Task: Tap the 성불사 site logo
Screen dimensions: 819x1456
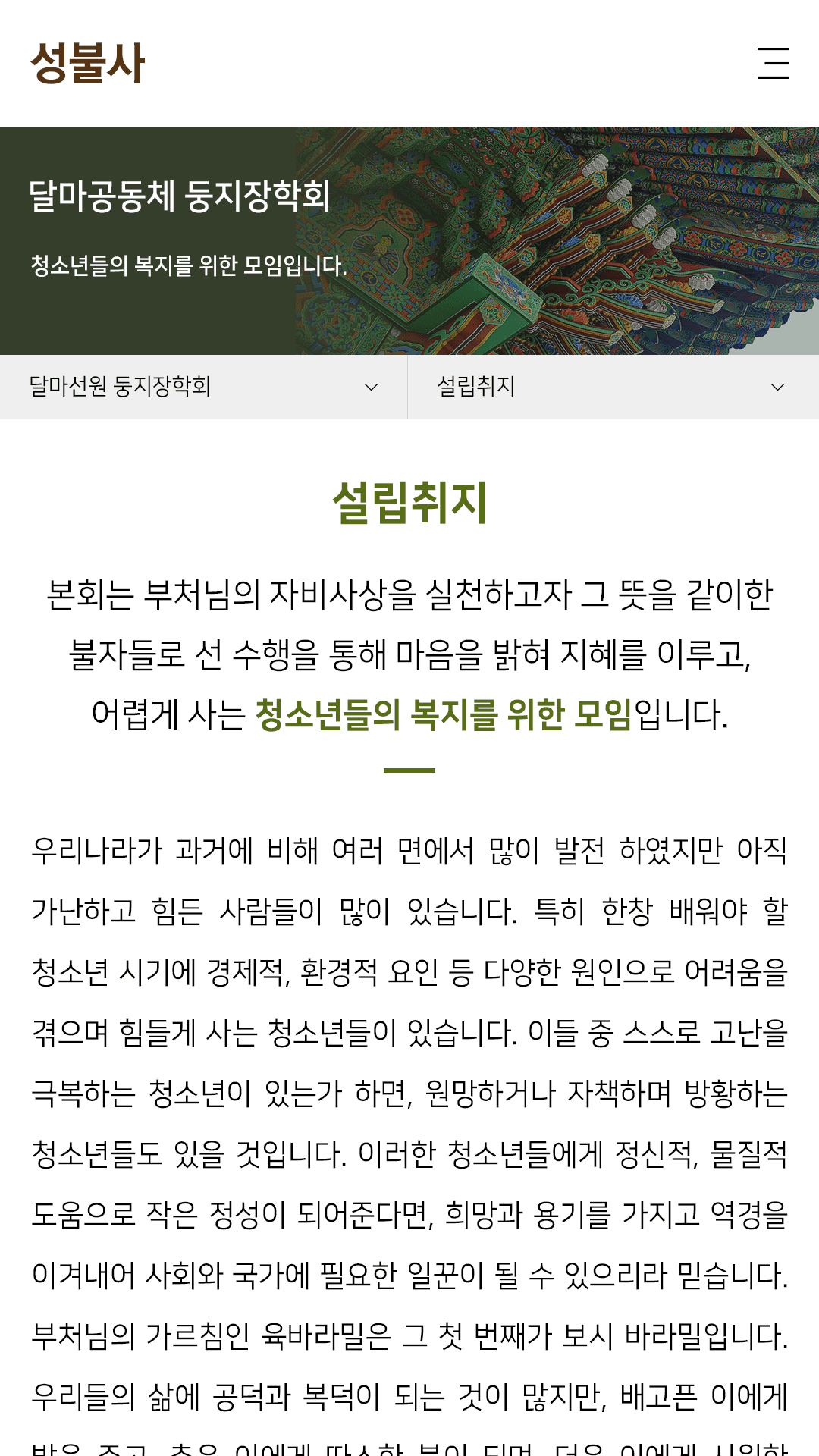Action: pos(87,63)
